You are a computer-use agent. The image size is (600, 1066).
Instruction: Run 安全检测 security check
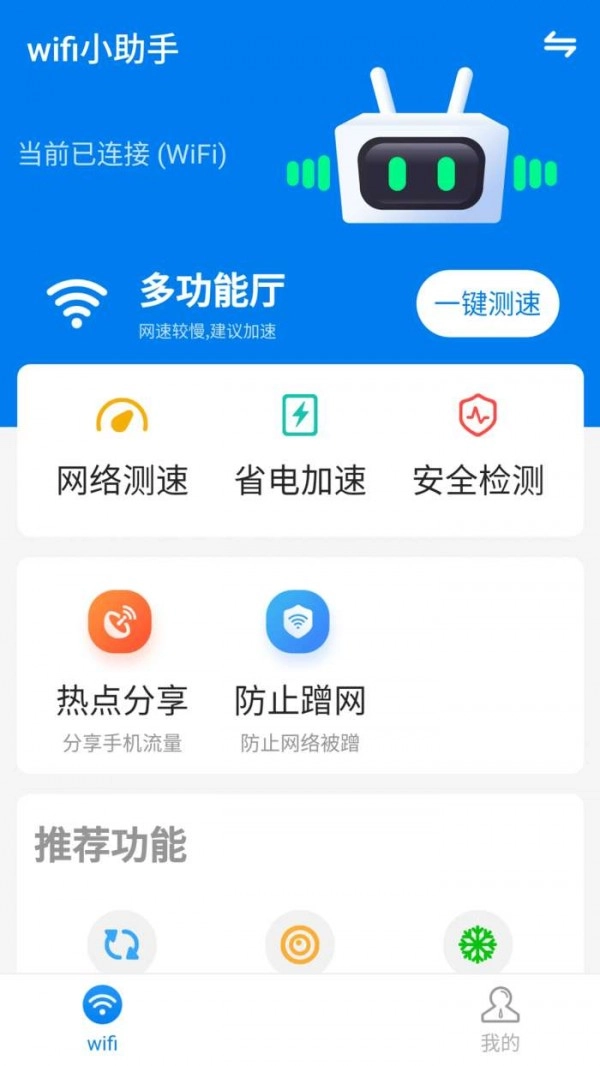[x=478, y=447]
